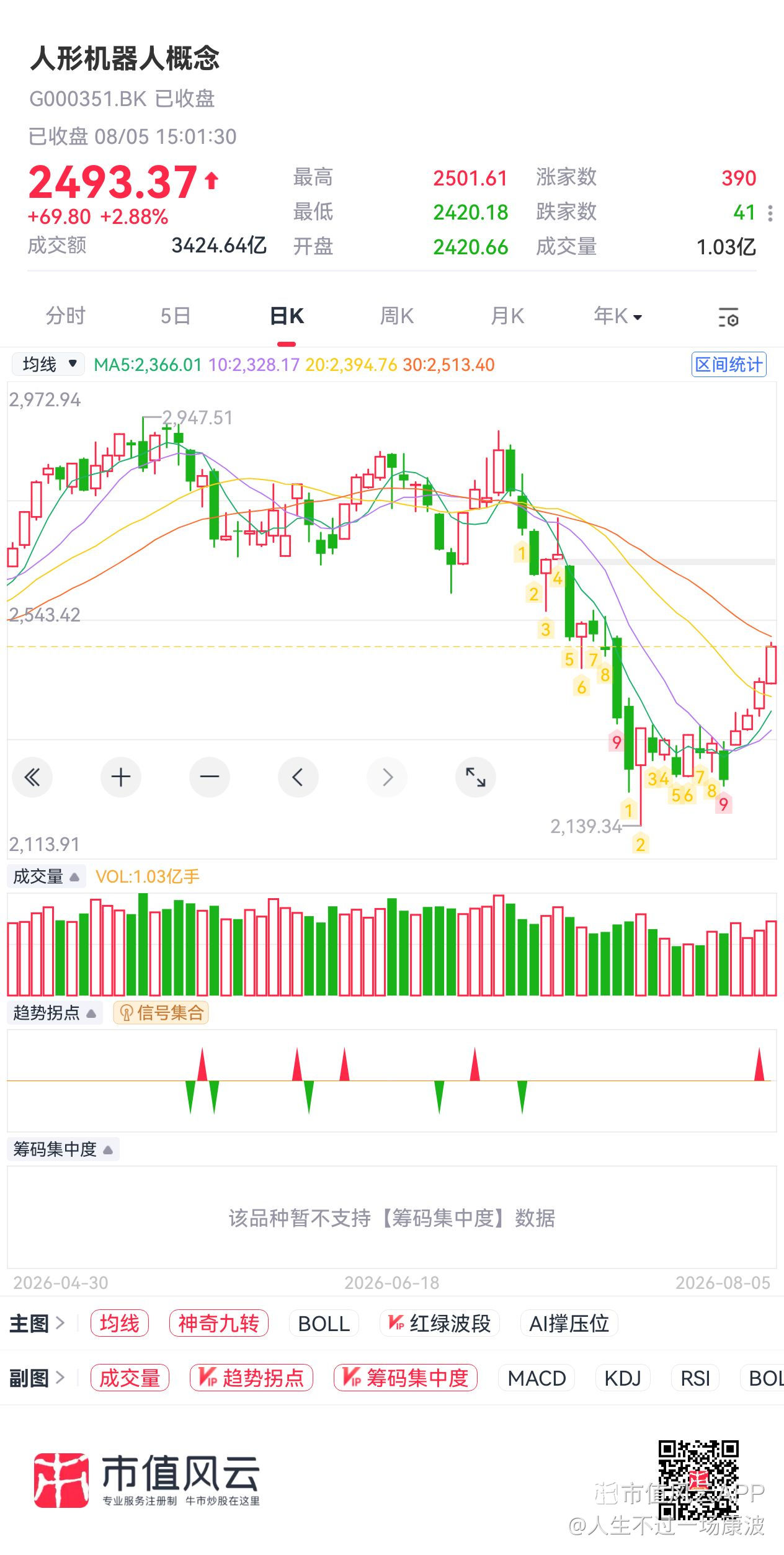The height and width of the screenshot is (1555, 784).
Task: Switch sub-chart to KDJ
Action: point(622,1378)
